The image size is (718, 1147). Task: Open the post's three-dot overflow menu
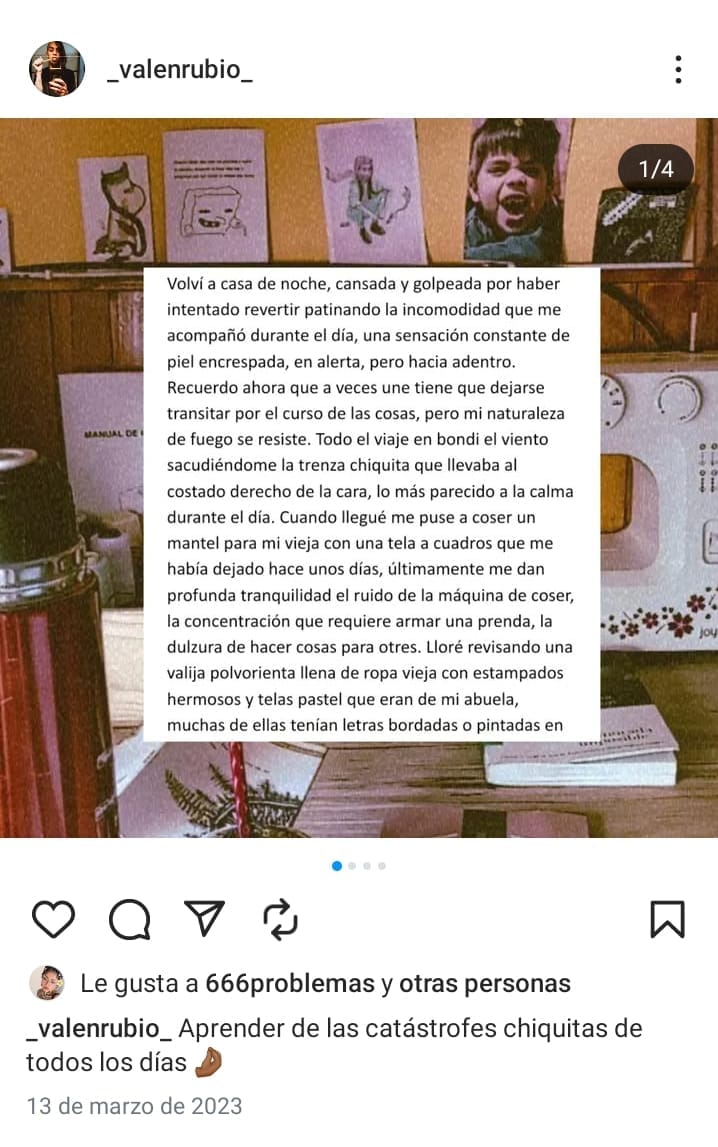(x=678, y=69)
